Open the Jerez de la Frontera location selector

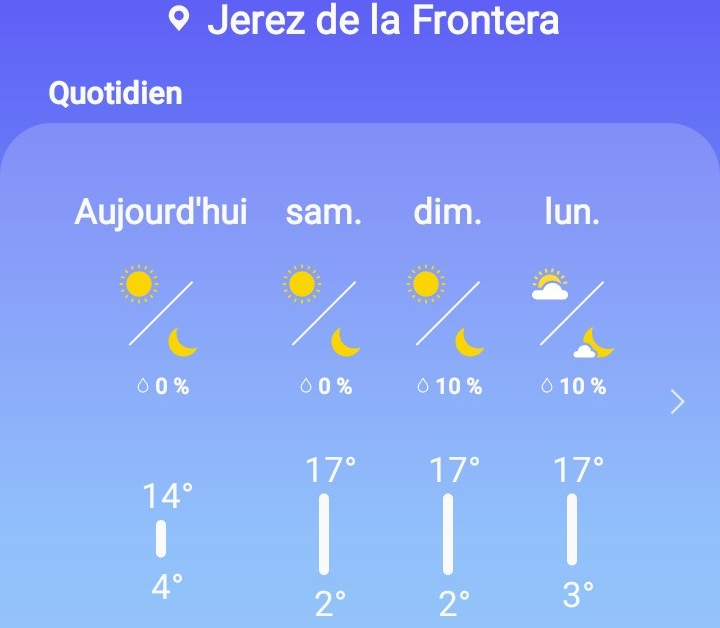(x=365, y=20)
